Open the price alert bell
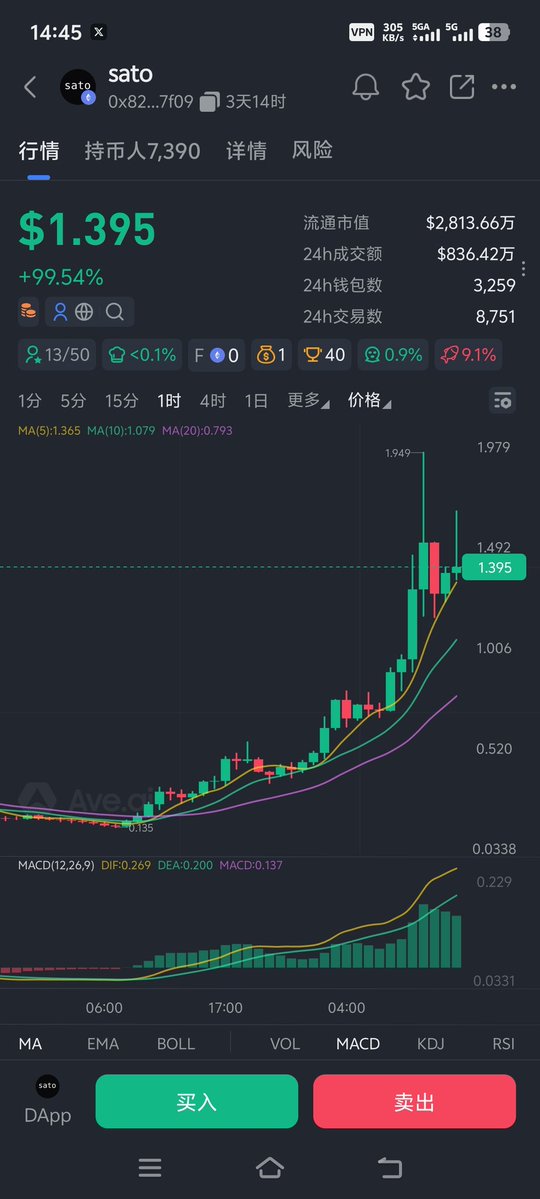540x1199 pixels. (366, 86)
